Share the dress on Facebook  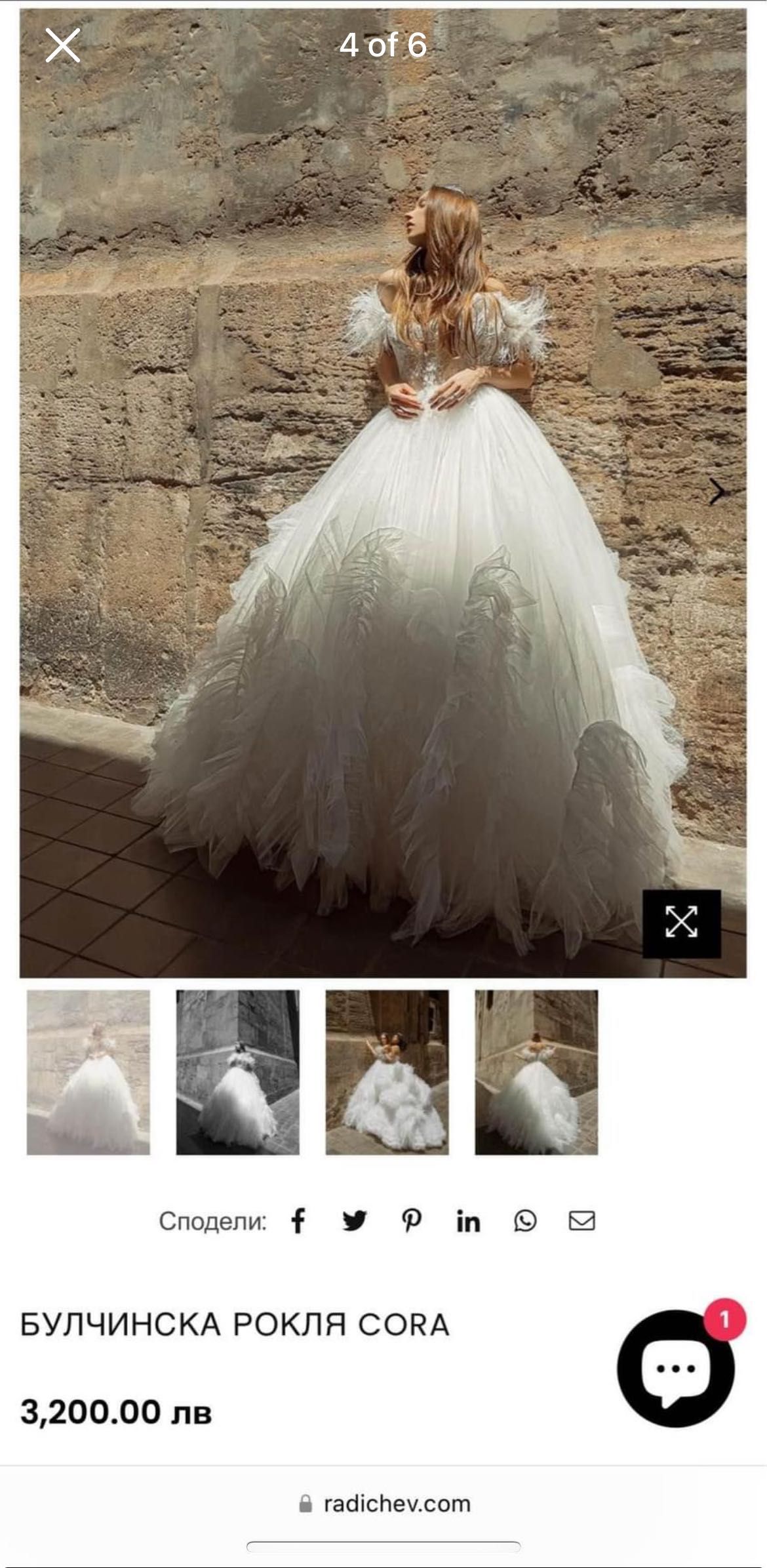(x=298, y=1221)
